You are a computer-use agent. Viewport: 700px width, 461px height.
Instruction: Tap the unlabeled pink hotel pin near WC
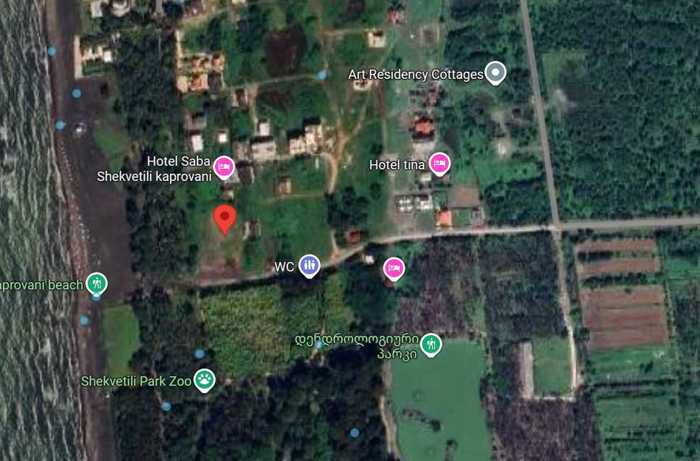pos(394,268)
